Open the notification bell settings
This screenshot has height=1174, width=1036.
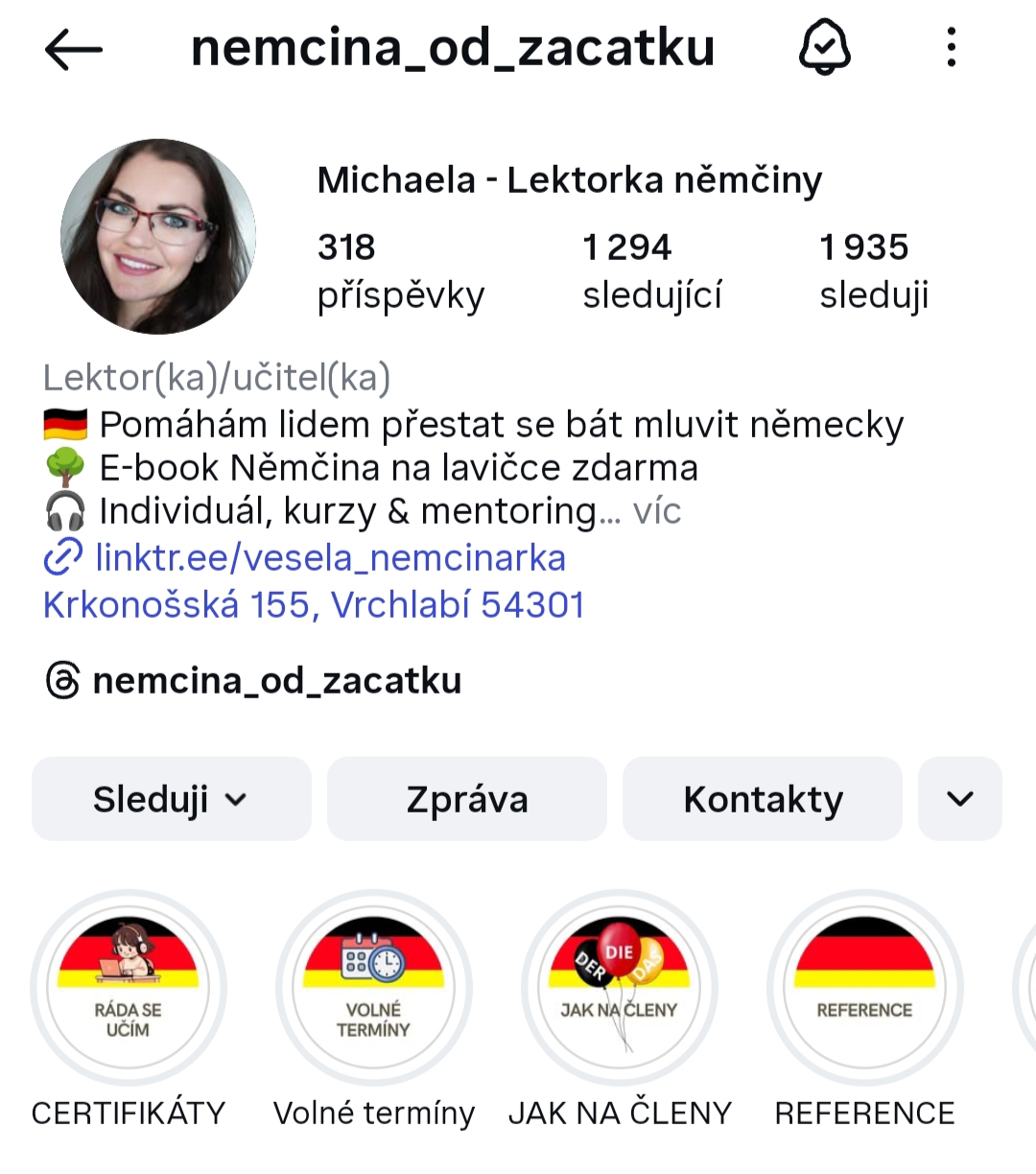click(x=824, y=48)
